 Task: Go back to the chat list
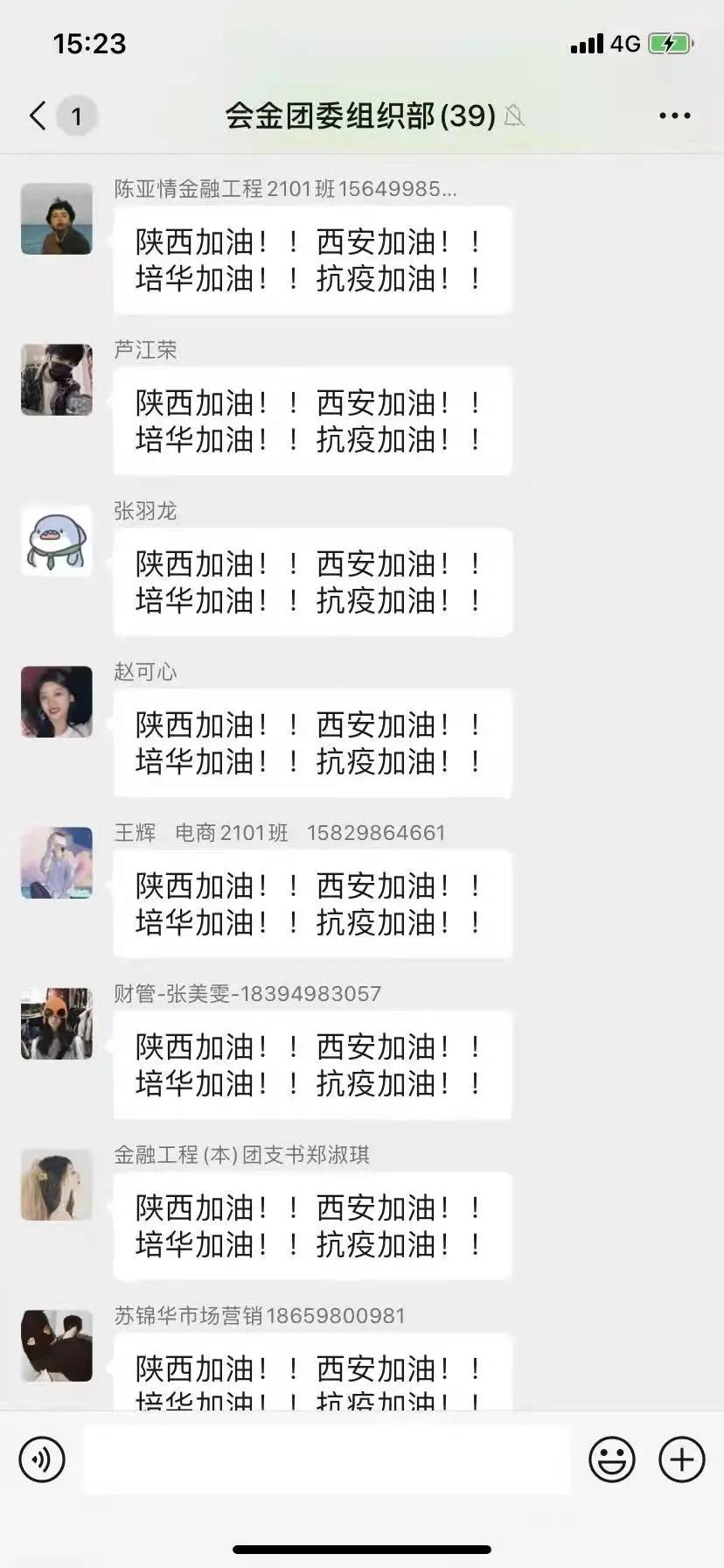[x=38, y=115]
